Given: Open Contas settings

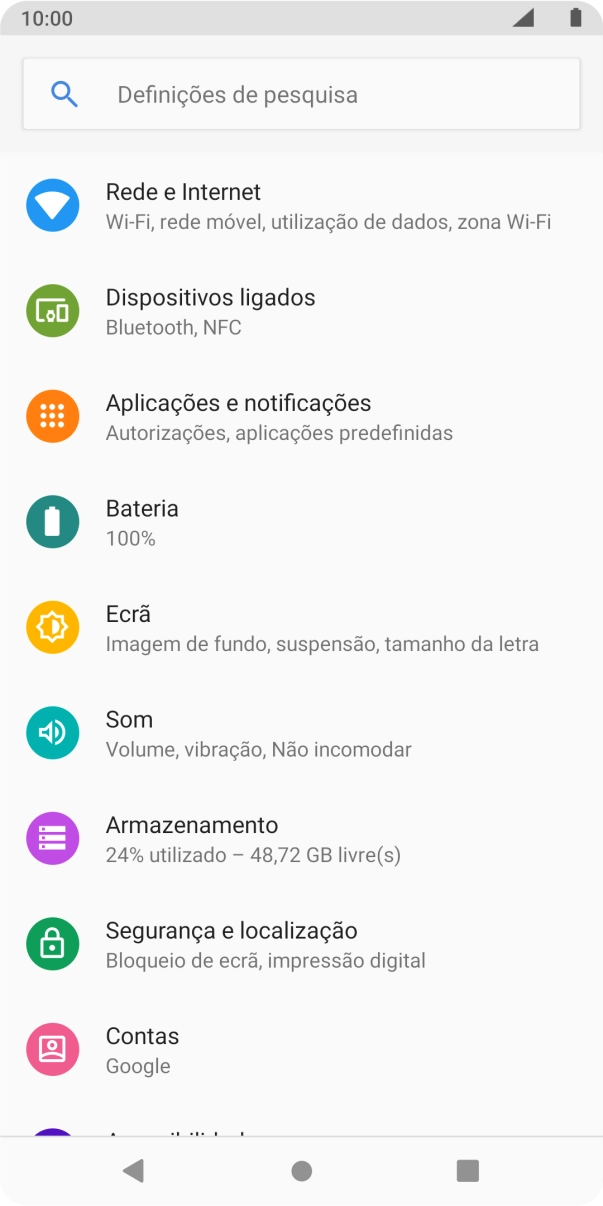Looking at the screenshot, I should [x=300, y=1050].
